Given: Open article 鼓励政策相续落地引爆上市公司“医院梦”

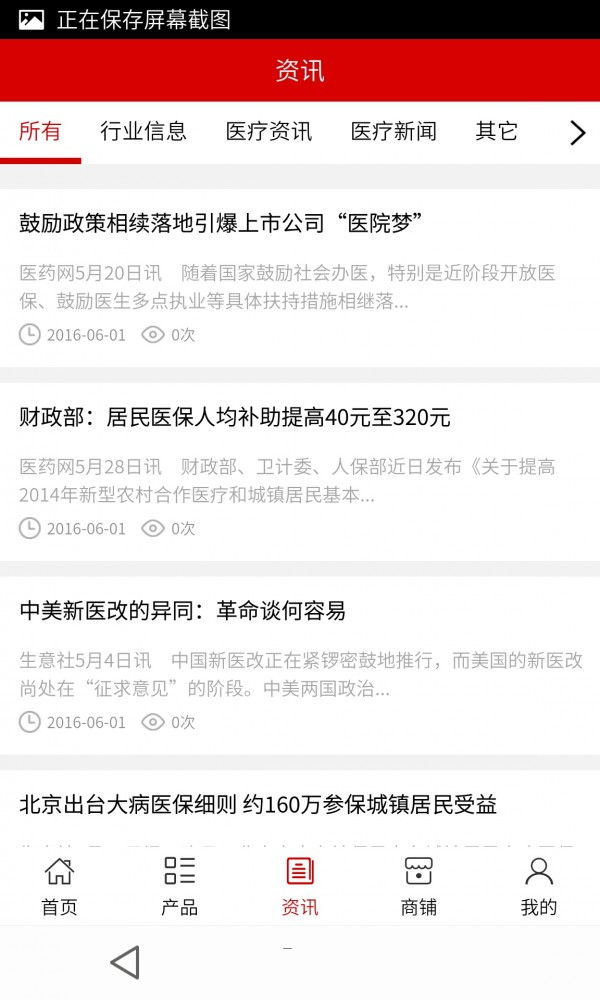Looking at the screenshot, I should coord(221,223).
